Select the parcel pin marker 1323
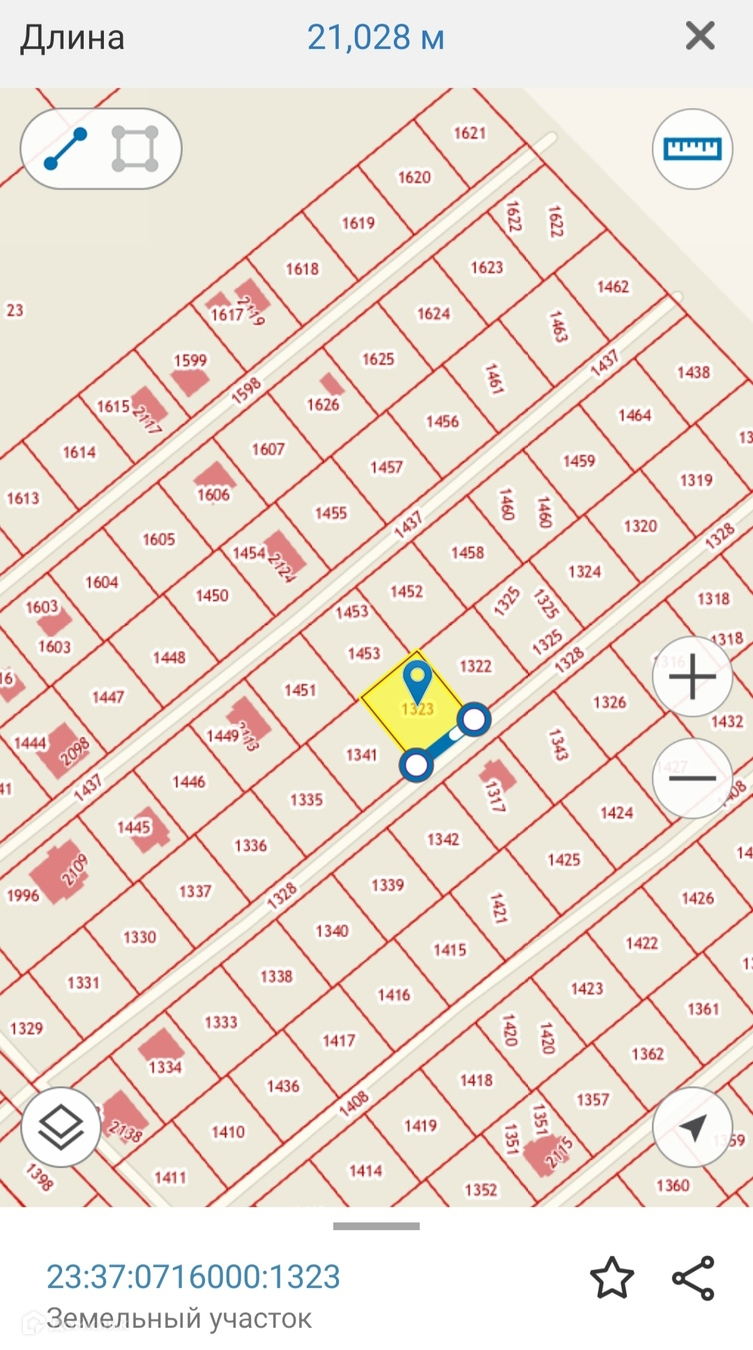This screenshot has height=1350, width=753. point(417,683)
